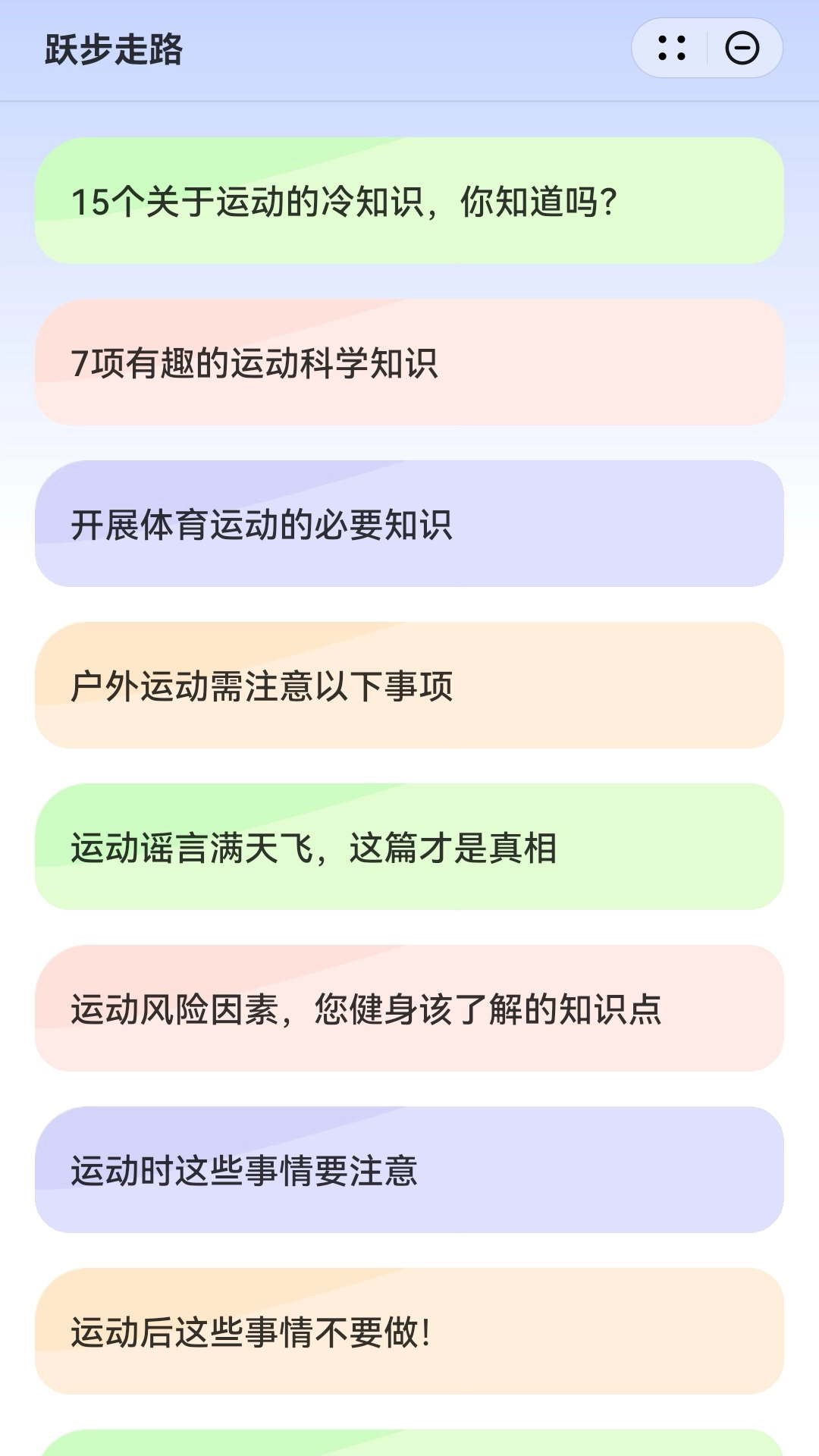Screen dimensions: 819x1456
Task: Open 开展体育运动的必要知识 card
Action: point(409,524)
